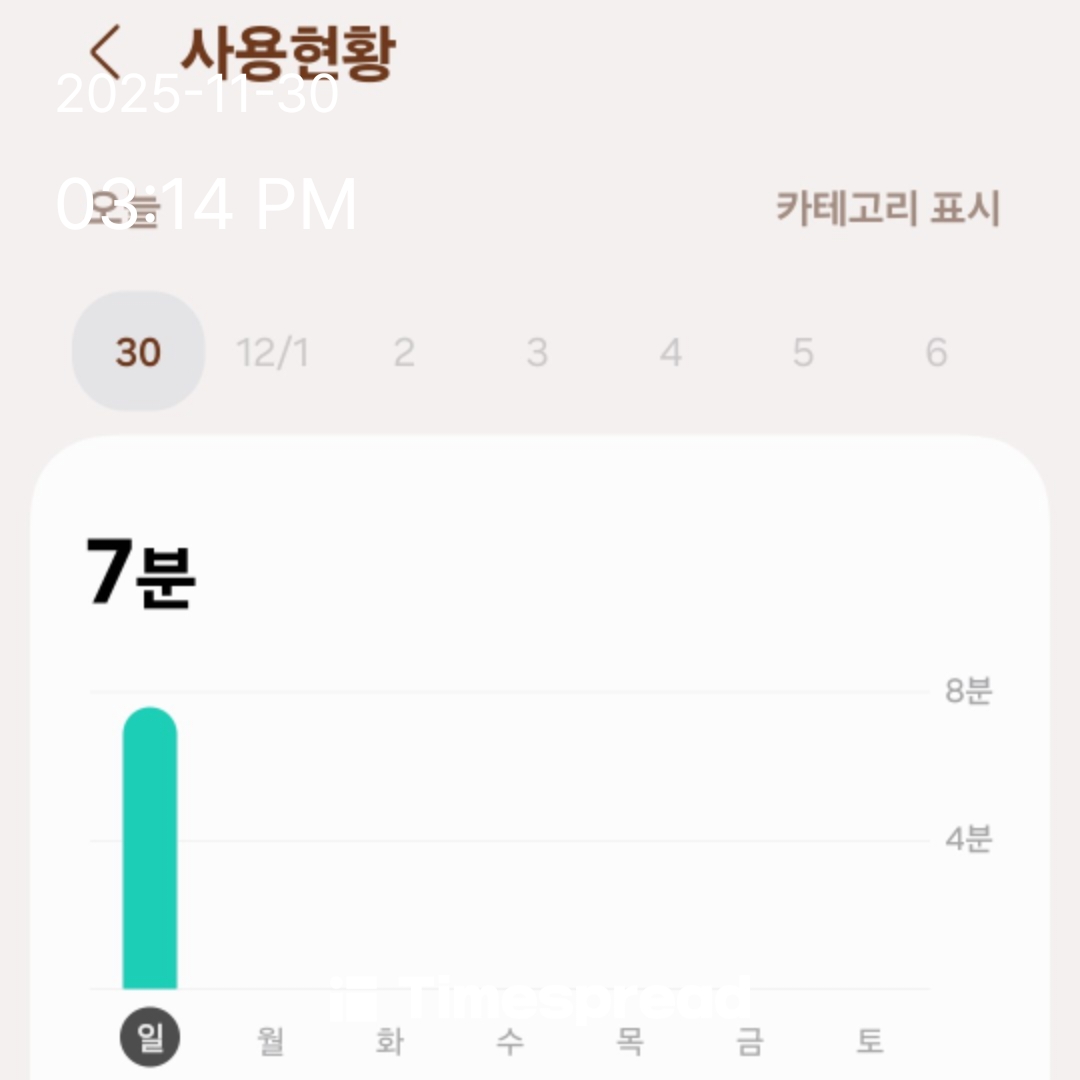Select the 일 day label under the chart
The image size is (1080, 1080).
pos(150,1038)
